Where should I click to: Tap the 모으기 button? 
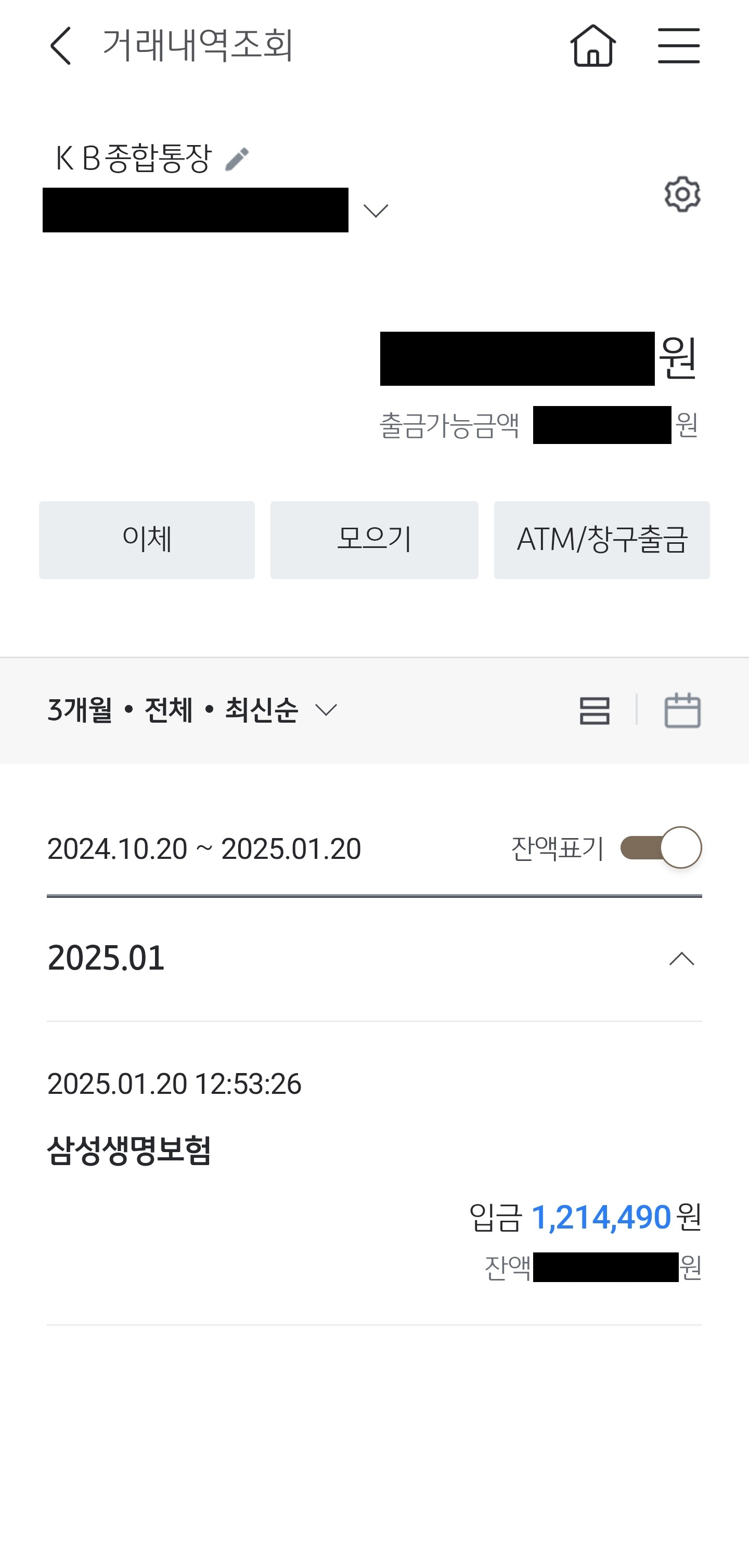[x=374, y=540]
